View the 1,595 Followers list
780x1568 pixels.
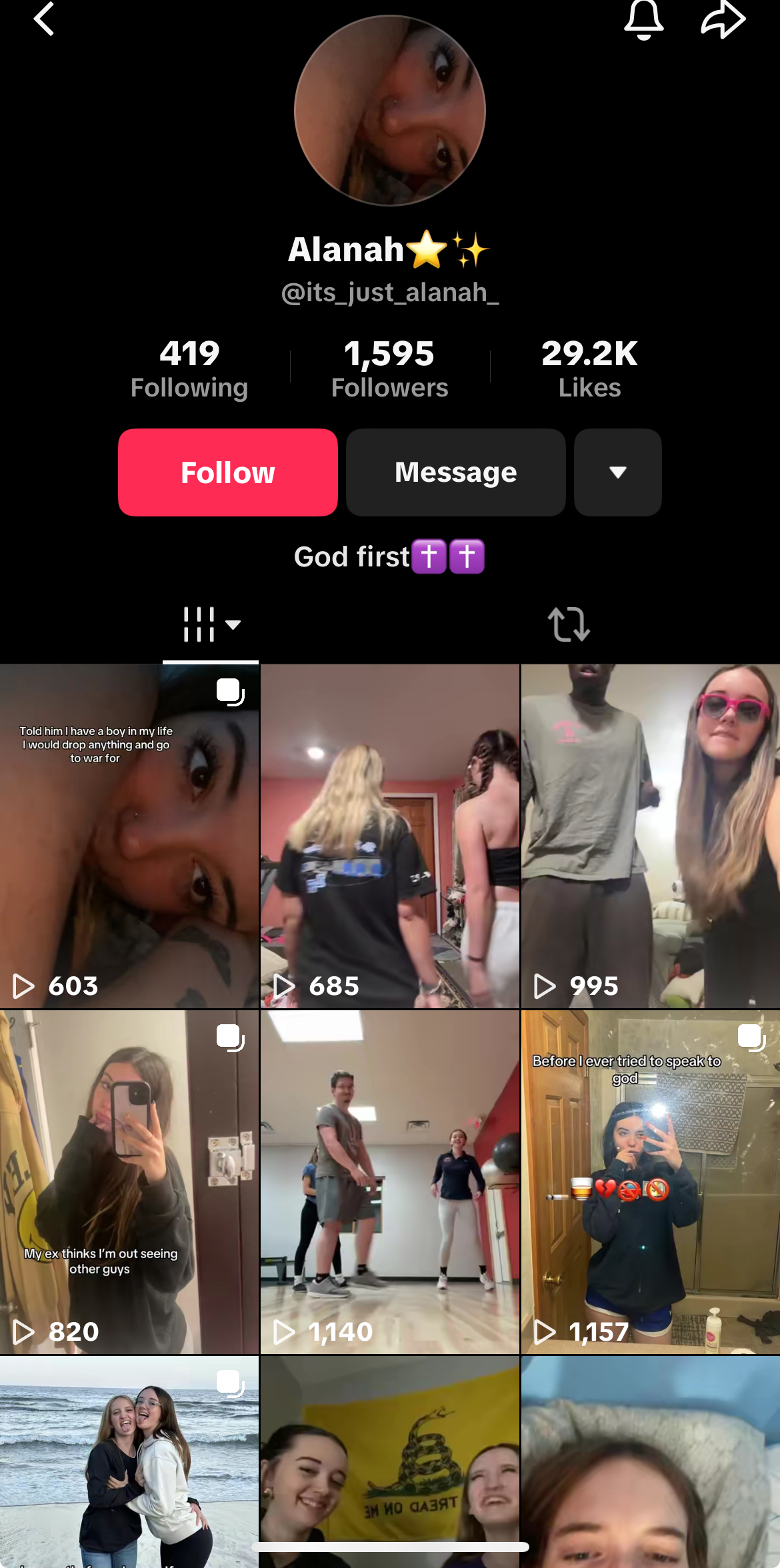[x=389, y=369]
